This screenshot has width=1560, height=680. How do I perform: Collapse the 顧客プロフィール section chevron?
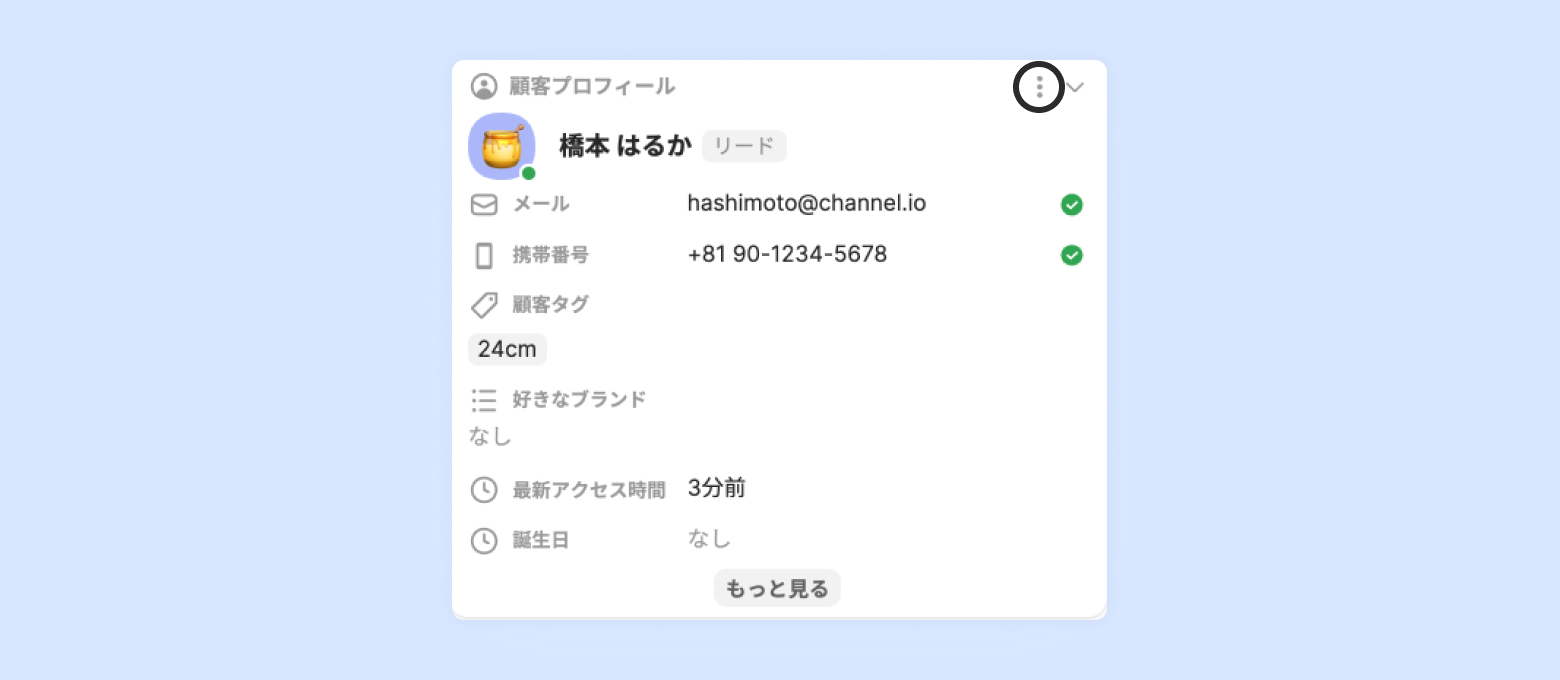pyautogui.click(x=1075, y=87)
